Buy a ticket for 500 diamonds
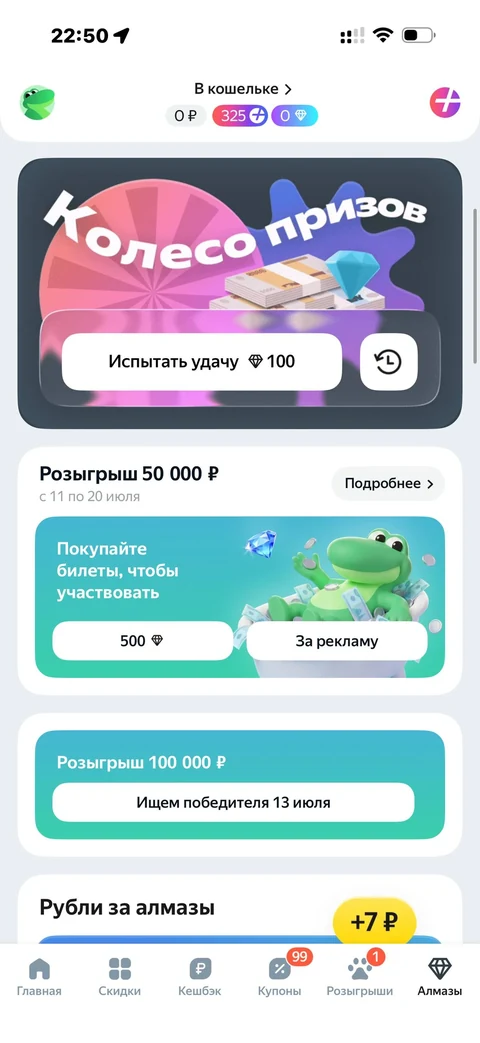This screenshot has width=480, height=1043. (142, 641)
